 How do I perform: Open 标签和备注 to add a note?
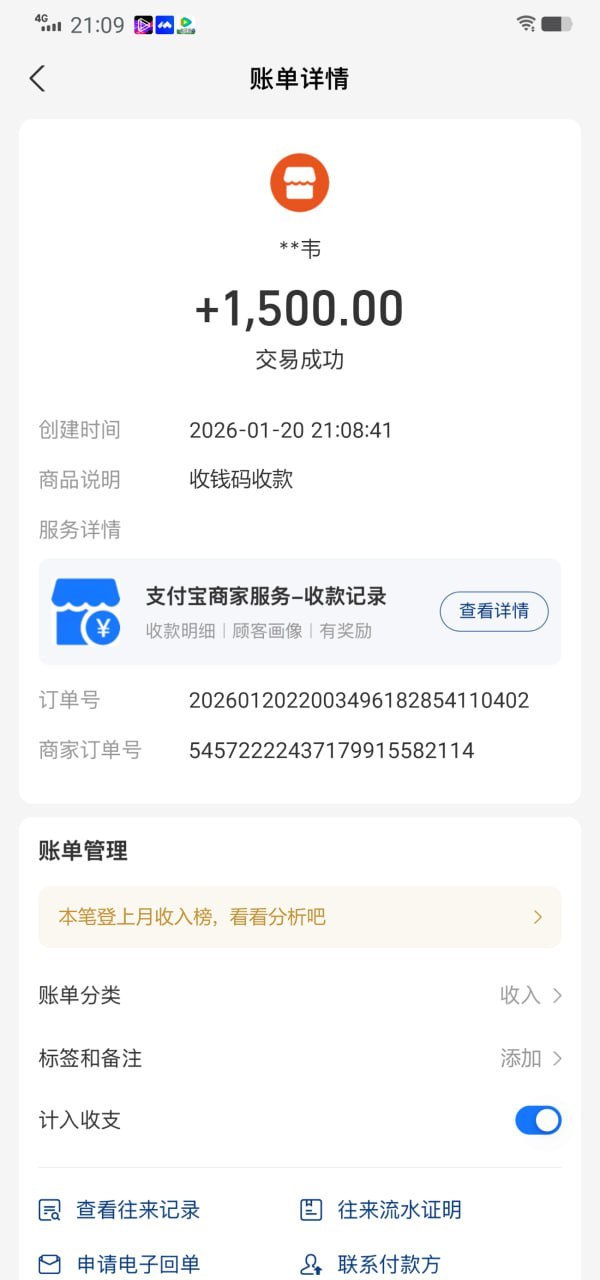coord(300,1058)
